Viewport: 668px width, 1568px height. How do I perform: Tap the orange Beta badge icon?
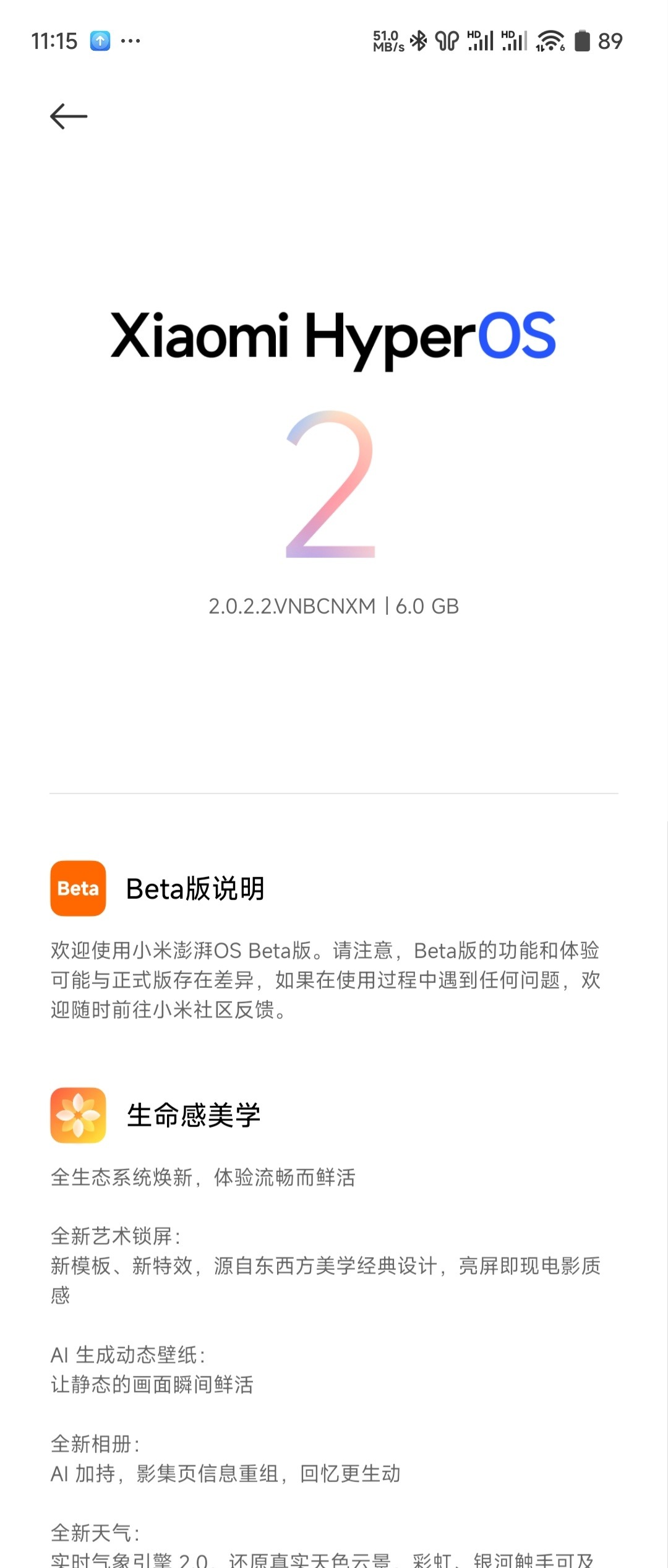(x=78, y=888)
